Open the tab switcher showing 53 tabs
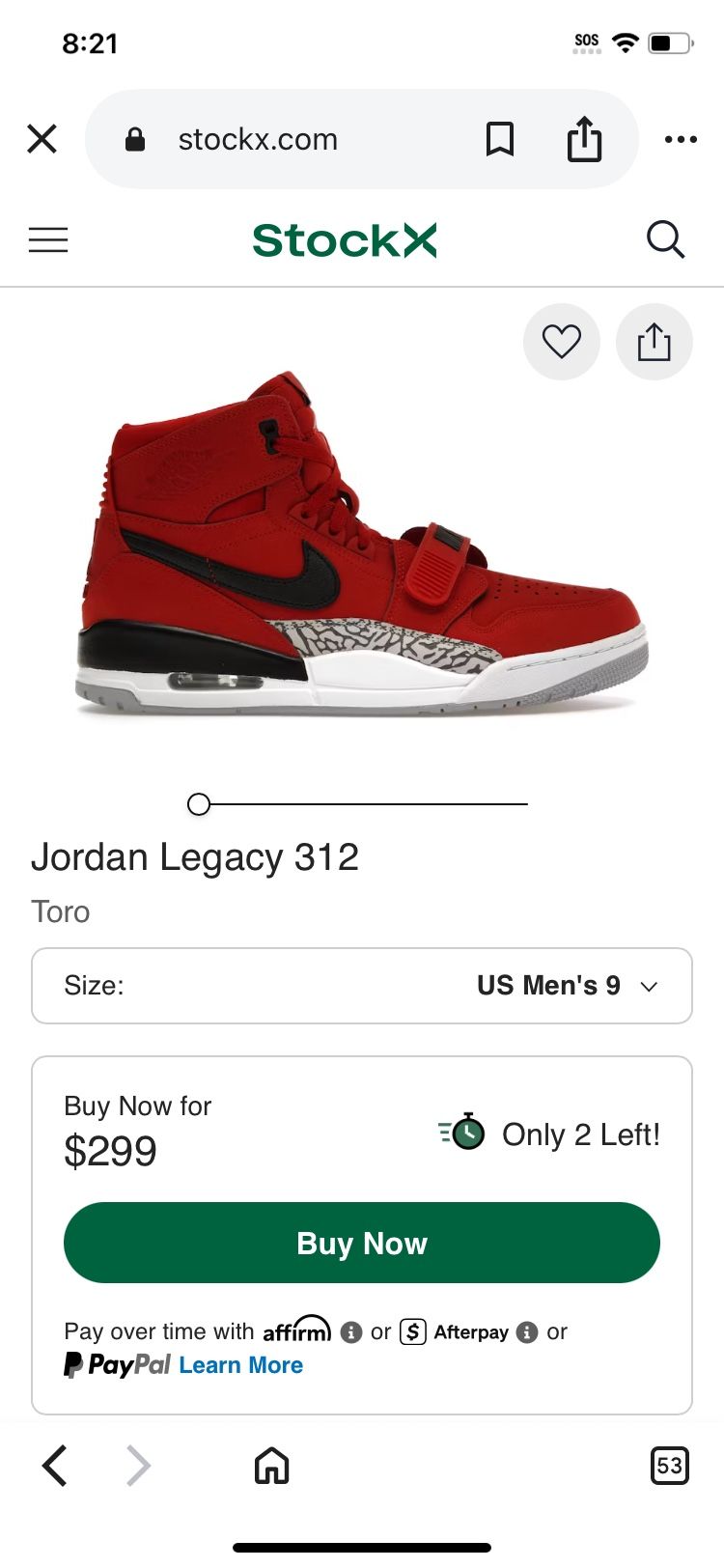Viewport: 724px width, 1568px height. (669, 1466)
